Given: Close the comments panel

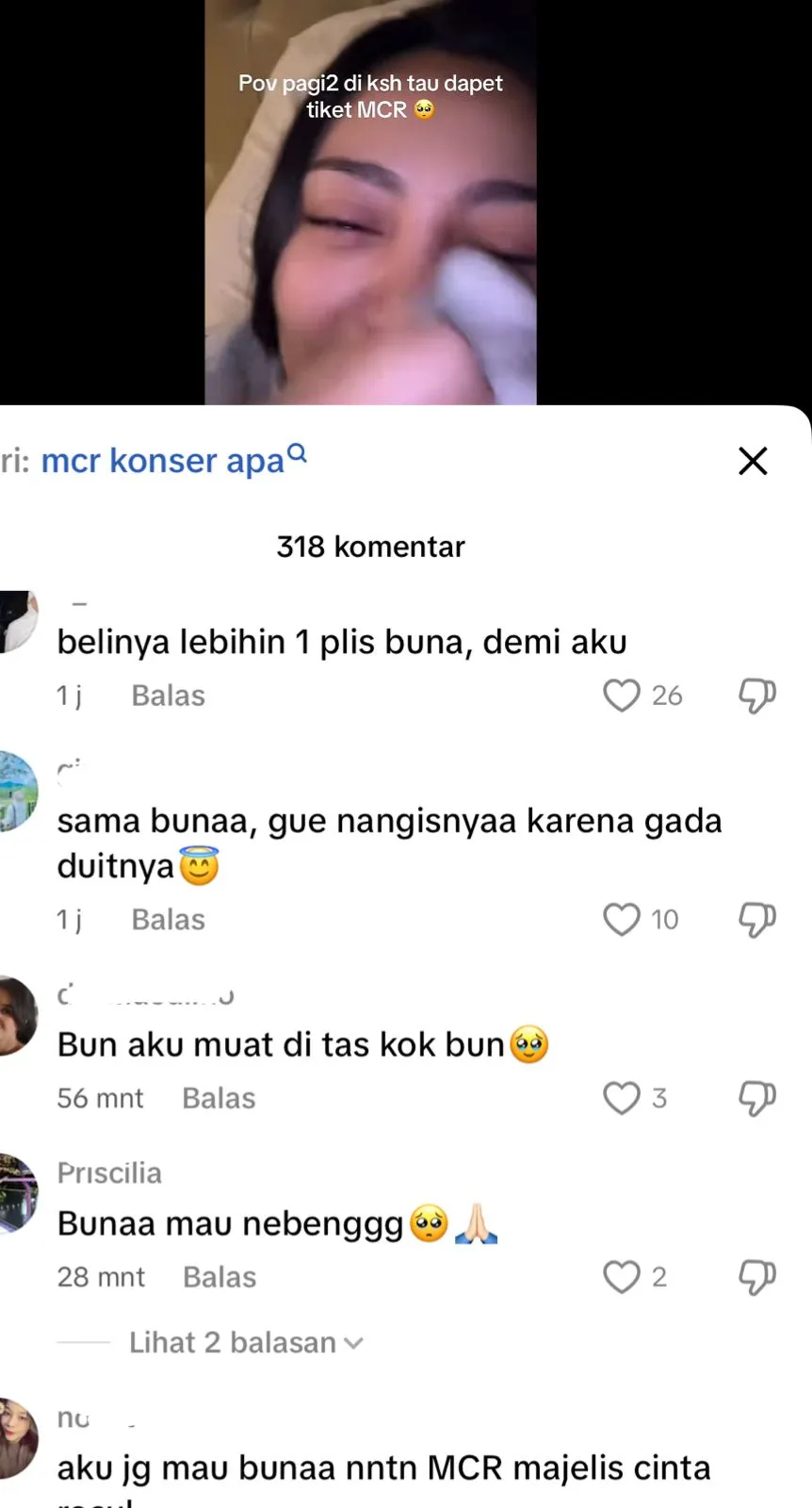Looking at the screenshot, I should click(753, 461).
